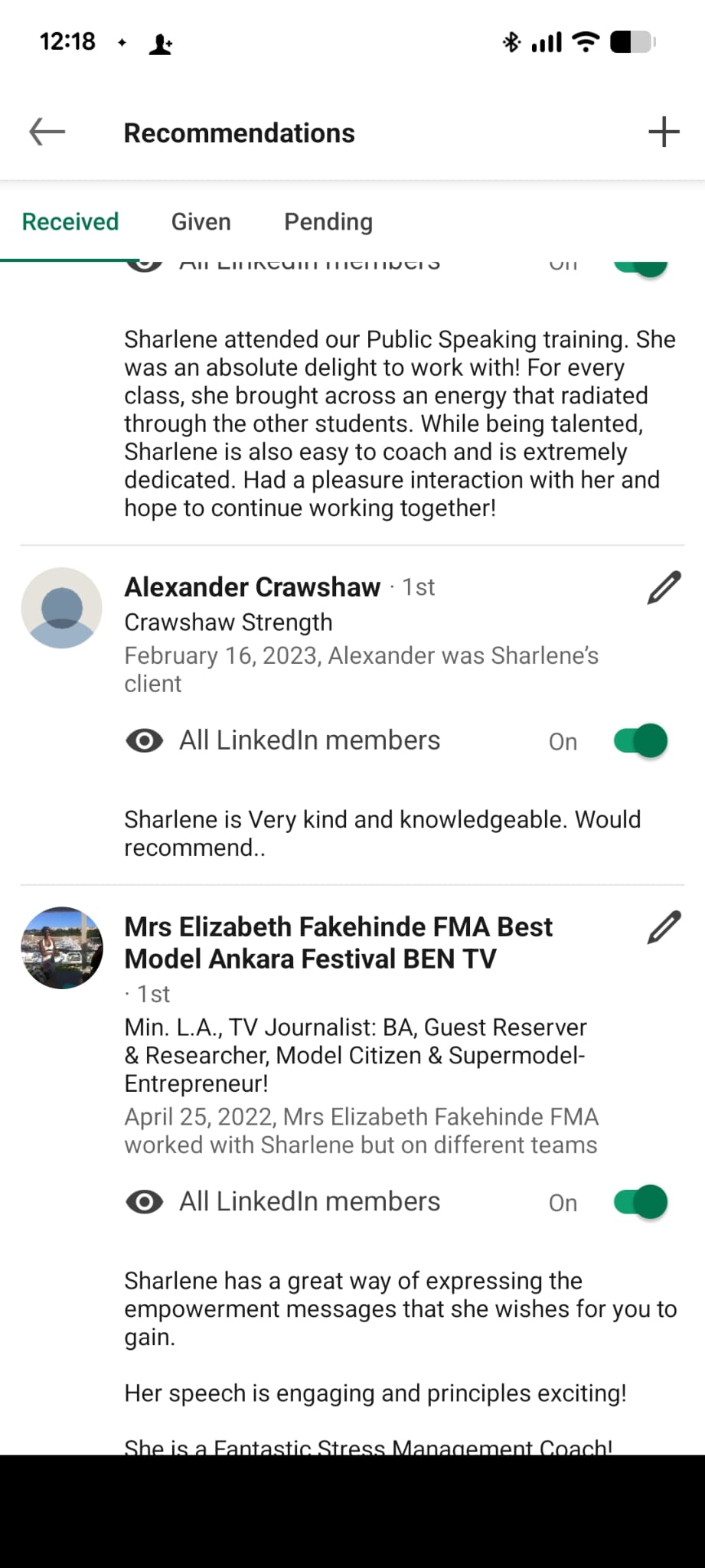Open Alexander Crawshaw's profile picture
The image size is (705, 1568).
pyautogui.click(x=61, y=608)
